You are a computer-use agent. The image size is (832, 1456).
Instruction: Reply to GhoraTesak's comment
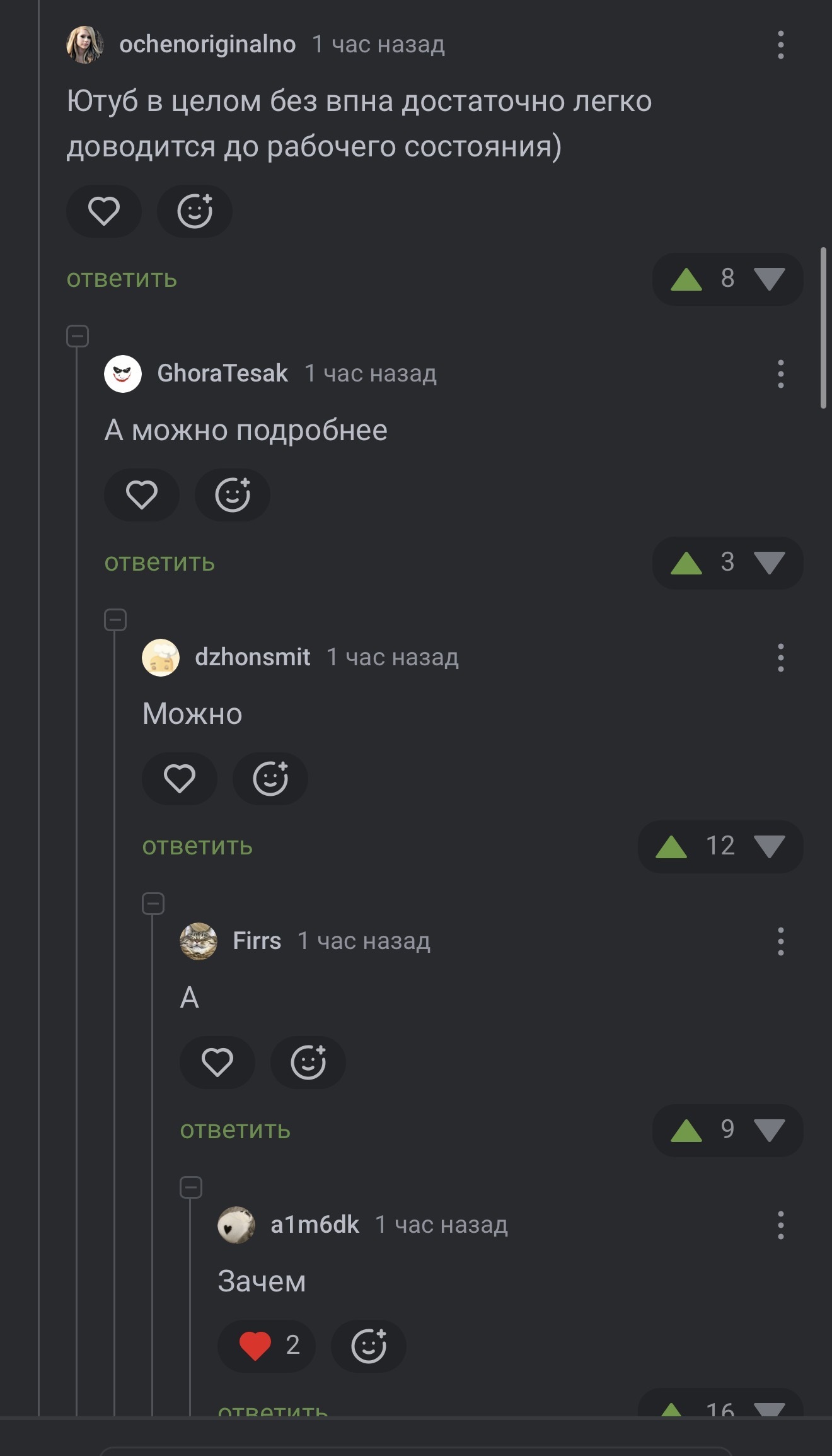159,562
